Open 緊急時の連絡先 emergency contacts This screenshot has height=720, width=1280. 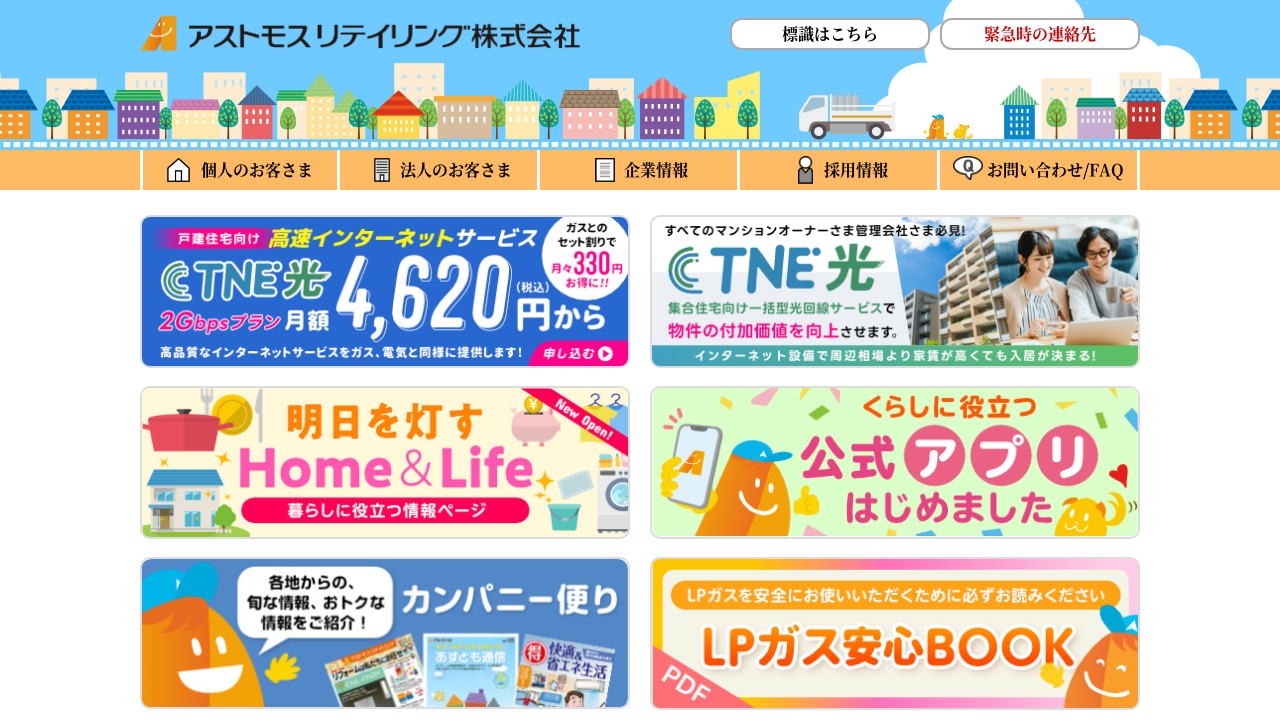pyautogui.click(x=1039, y=34)
